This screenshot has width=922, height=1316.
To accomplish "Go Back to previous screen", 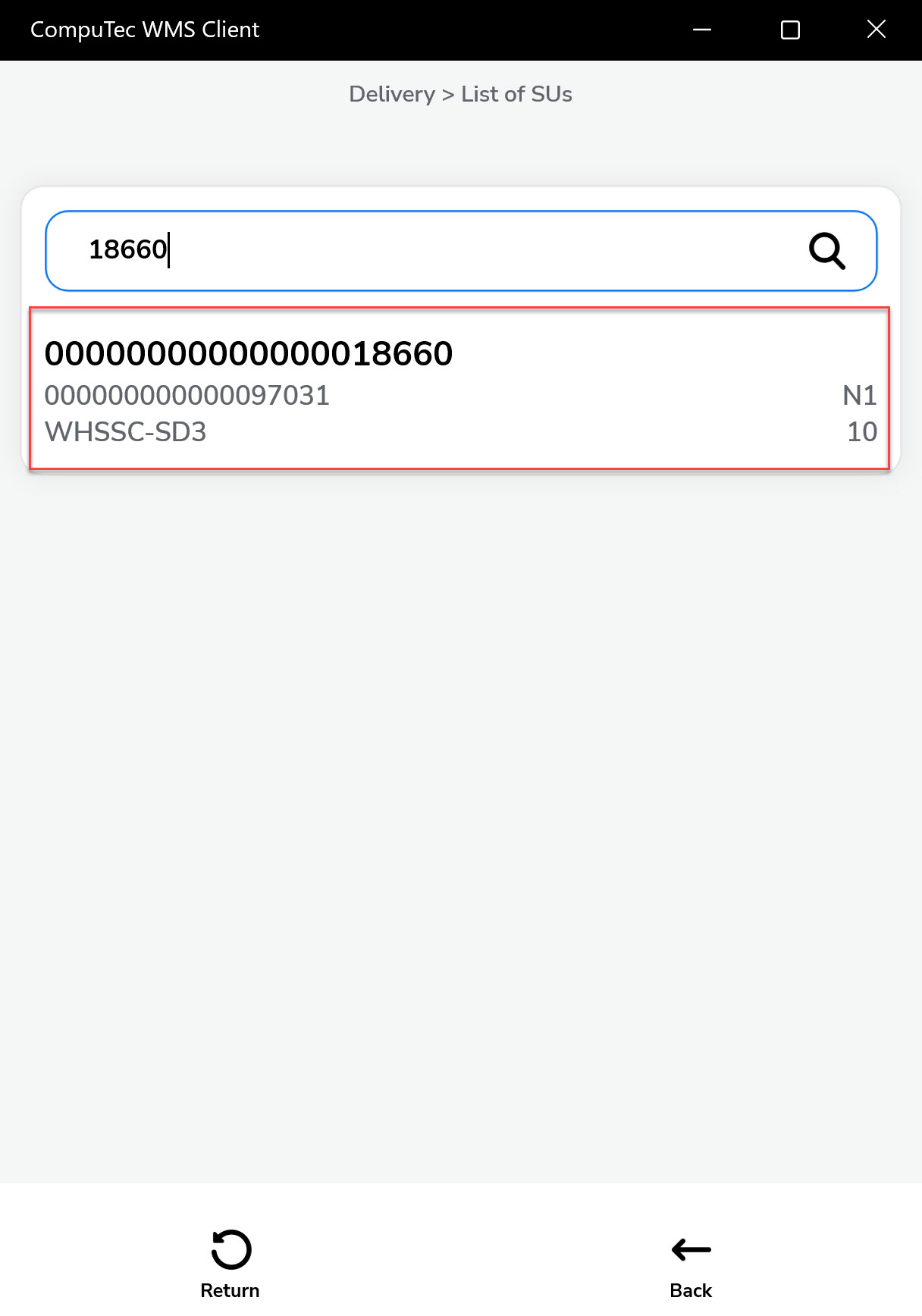I will point(691,1264).
